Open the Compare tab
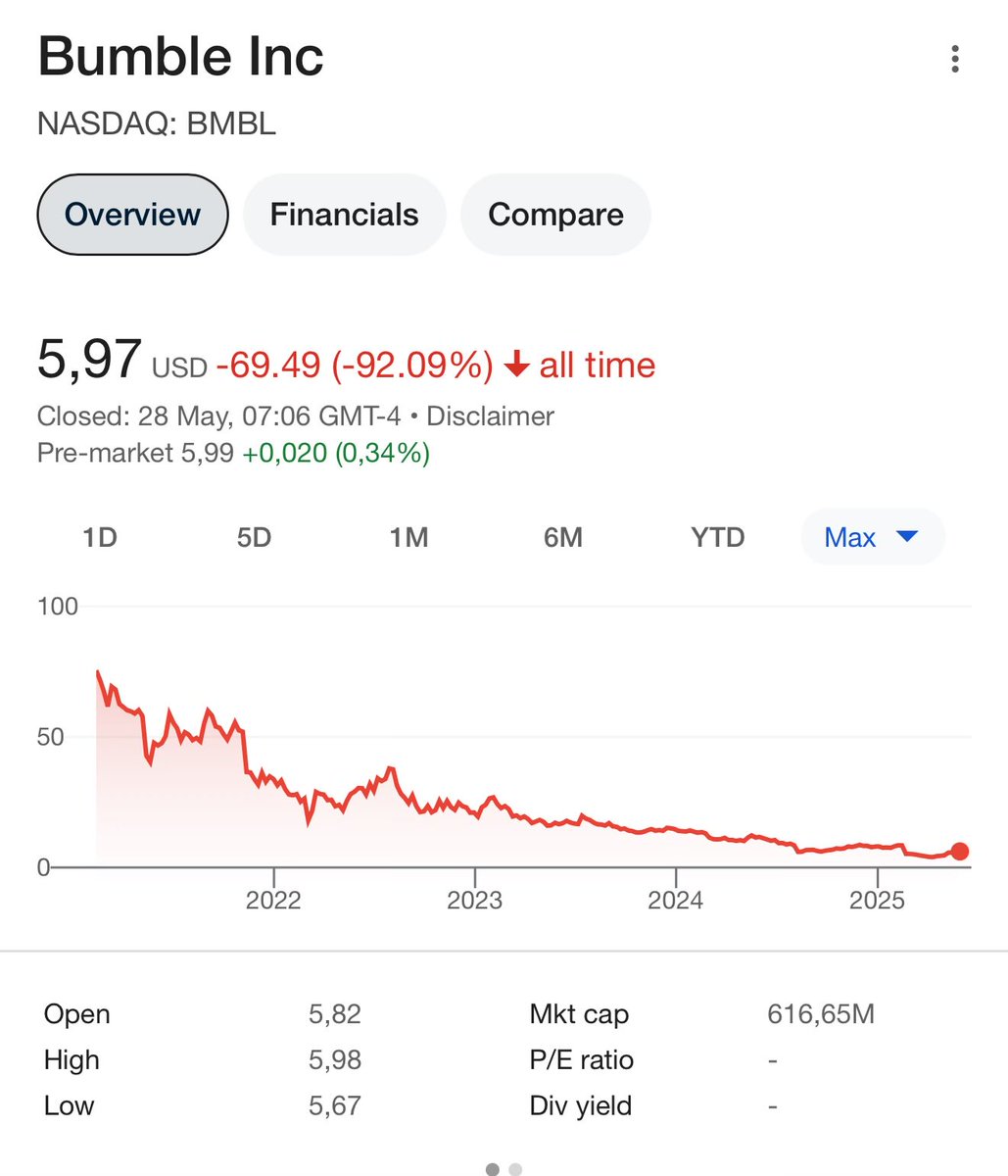 point(555,215)
